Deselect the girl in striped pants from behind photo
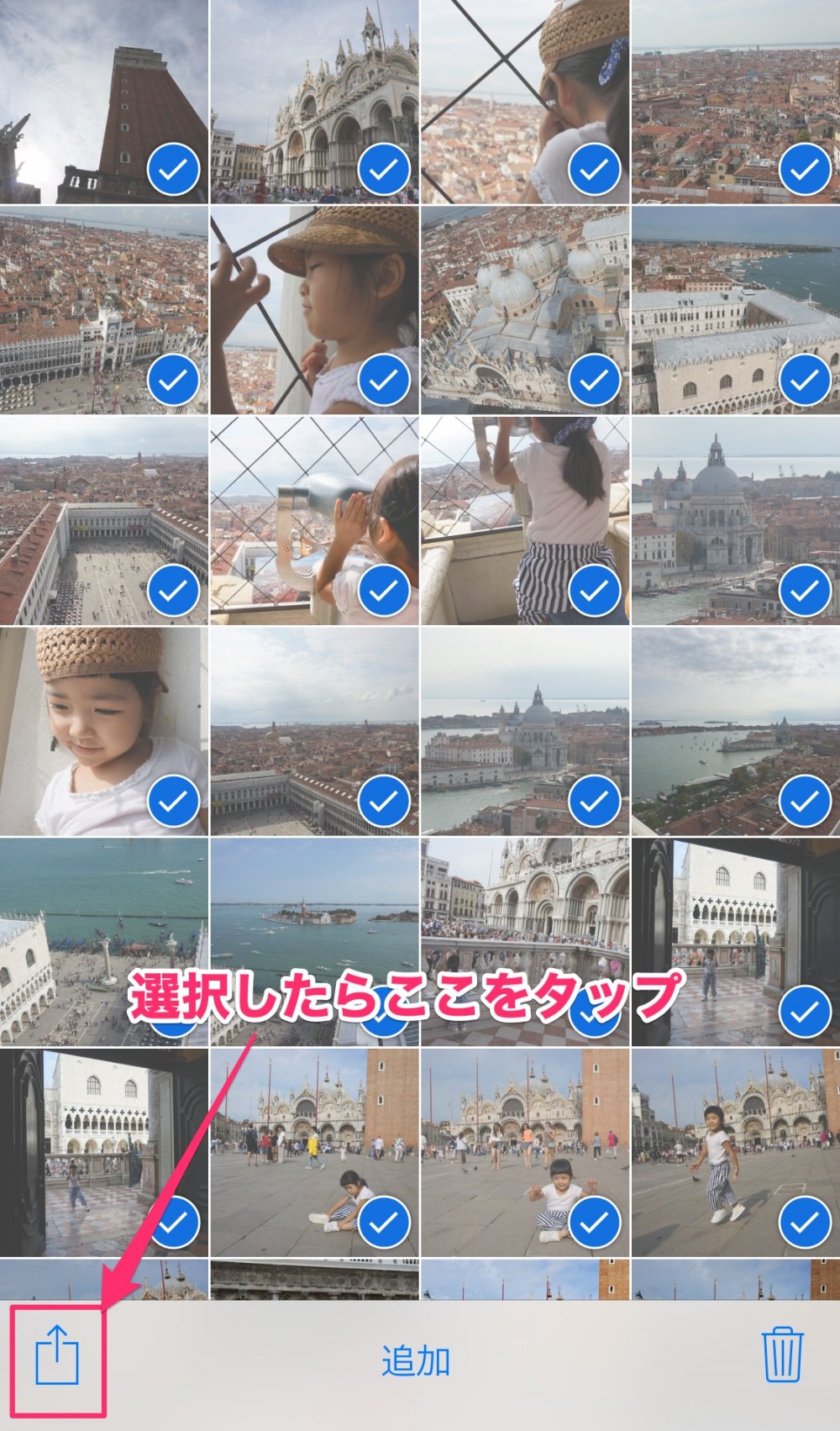Image resolution: width=840 pixels, height=1431 pixels. (524, 521)
